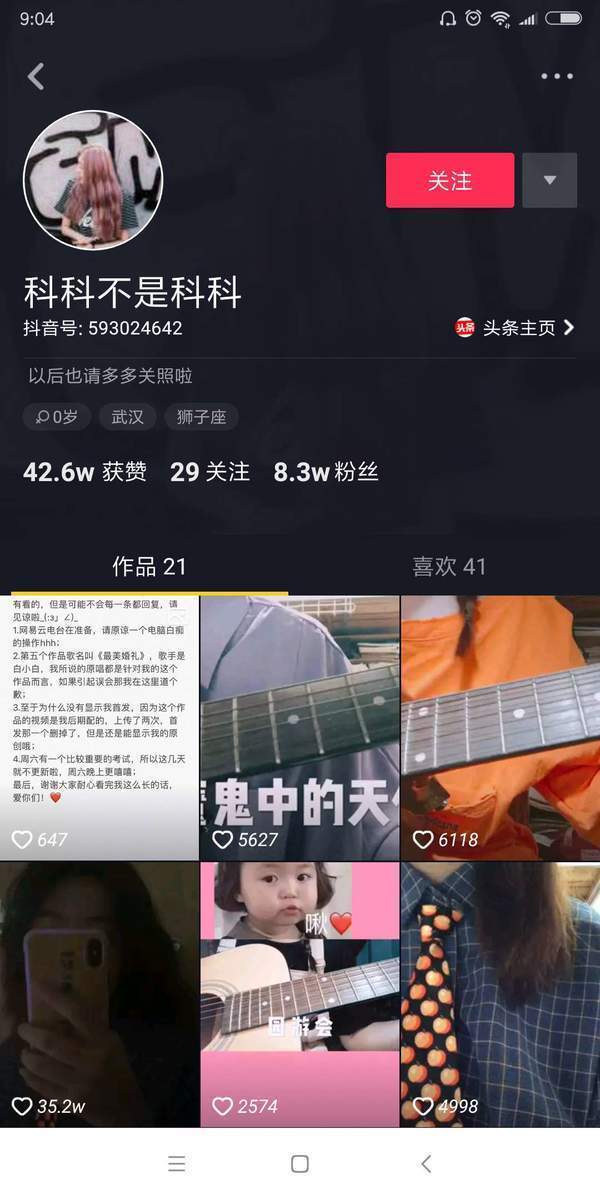Play the guitar video with 5627 likes
The image size is (600, 1200).
(x=300, y=727)
